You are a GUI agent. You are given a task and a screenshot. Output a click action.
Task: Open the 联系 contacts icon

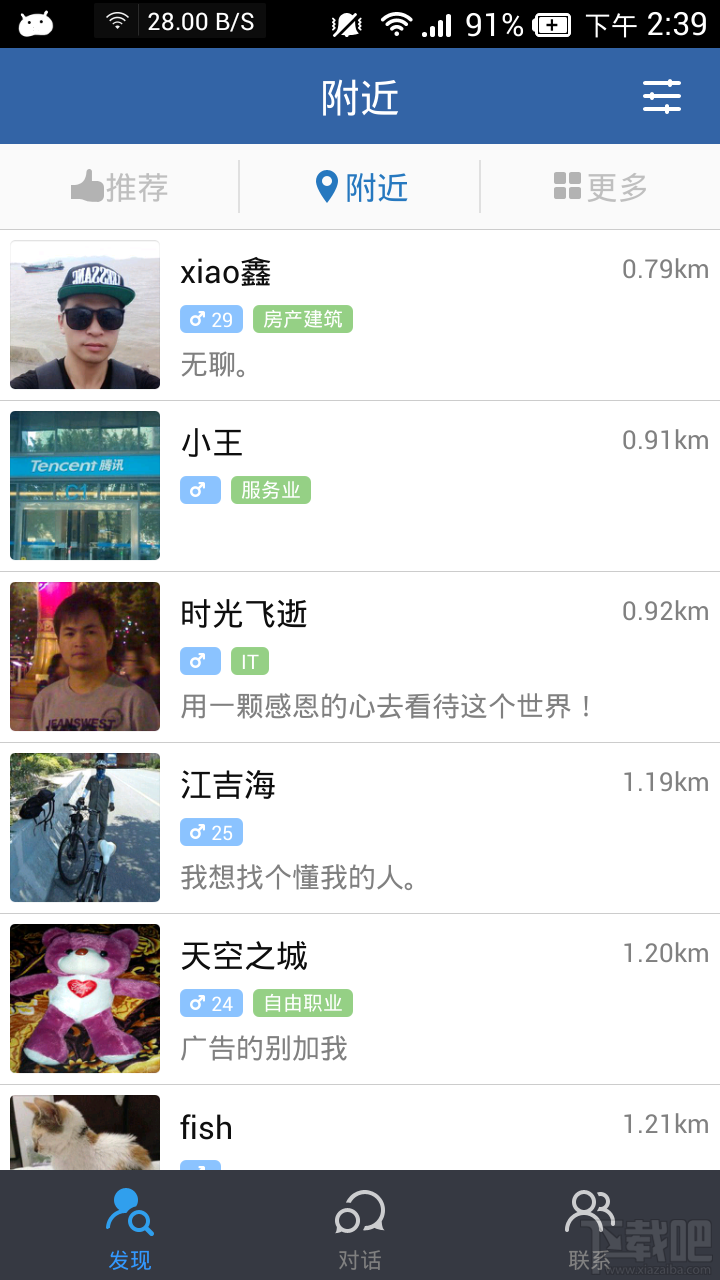click(x=589, y=1209)
